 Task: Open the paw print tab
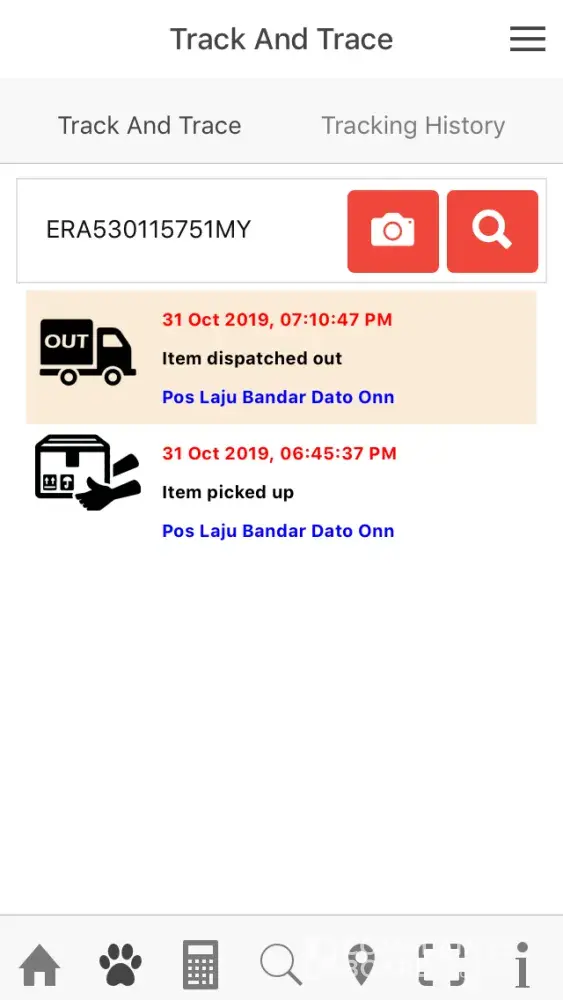[121, 964]
